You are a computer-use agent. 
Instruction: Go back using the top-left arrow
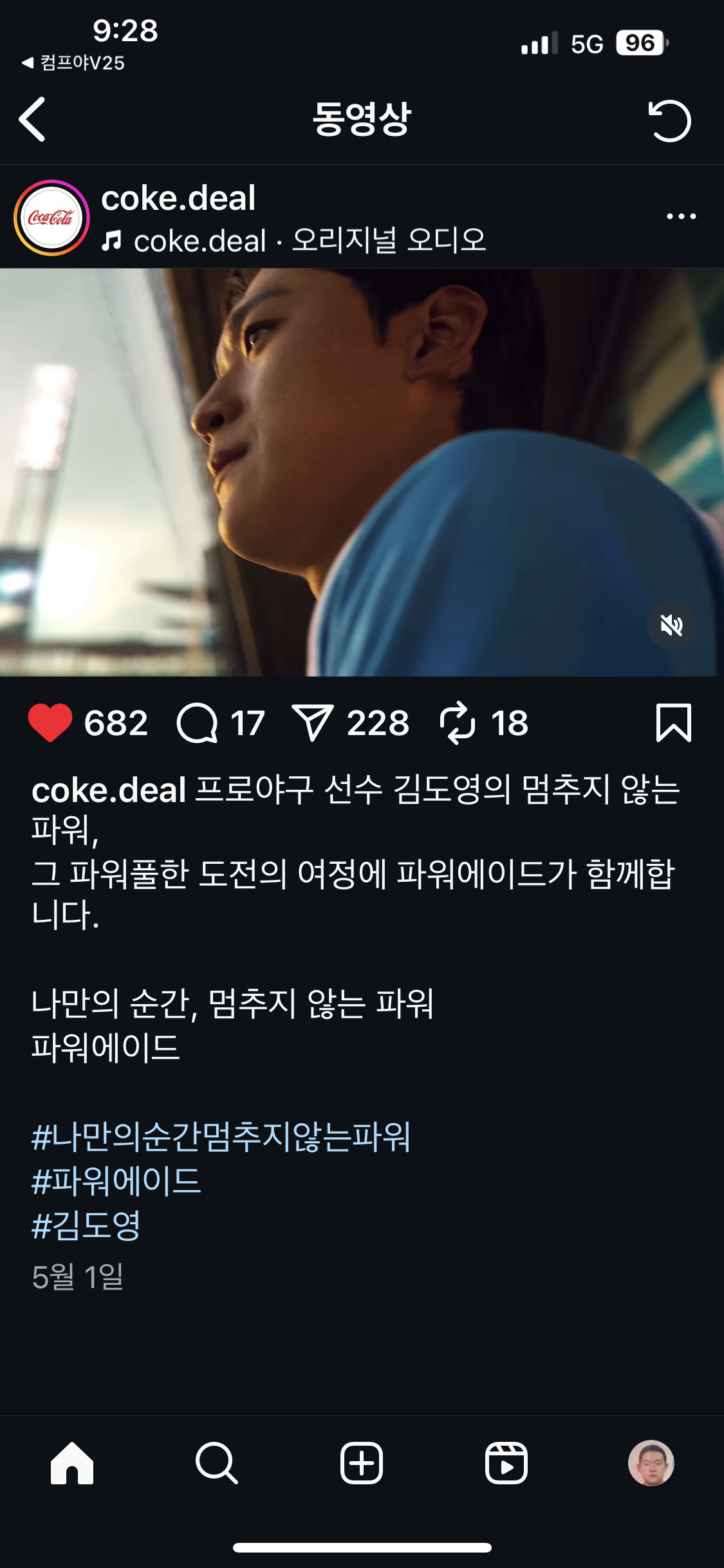point(33,120)
